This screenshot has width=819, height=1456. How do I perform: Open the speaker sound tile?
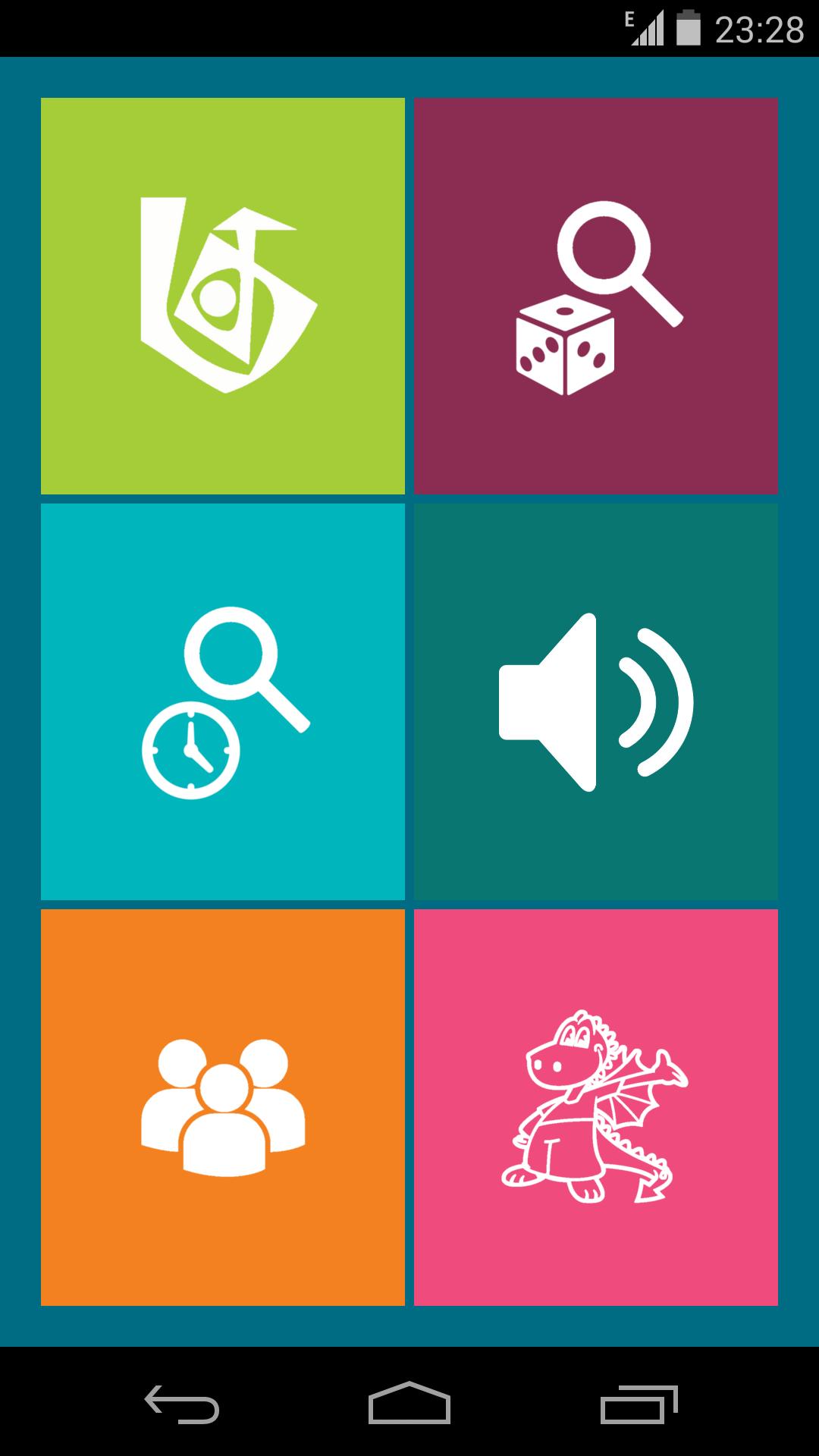[596, 701]
